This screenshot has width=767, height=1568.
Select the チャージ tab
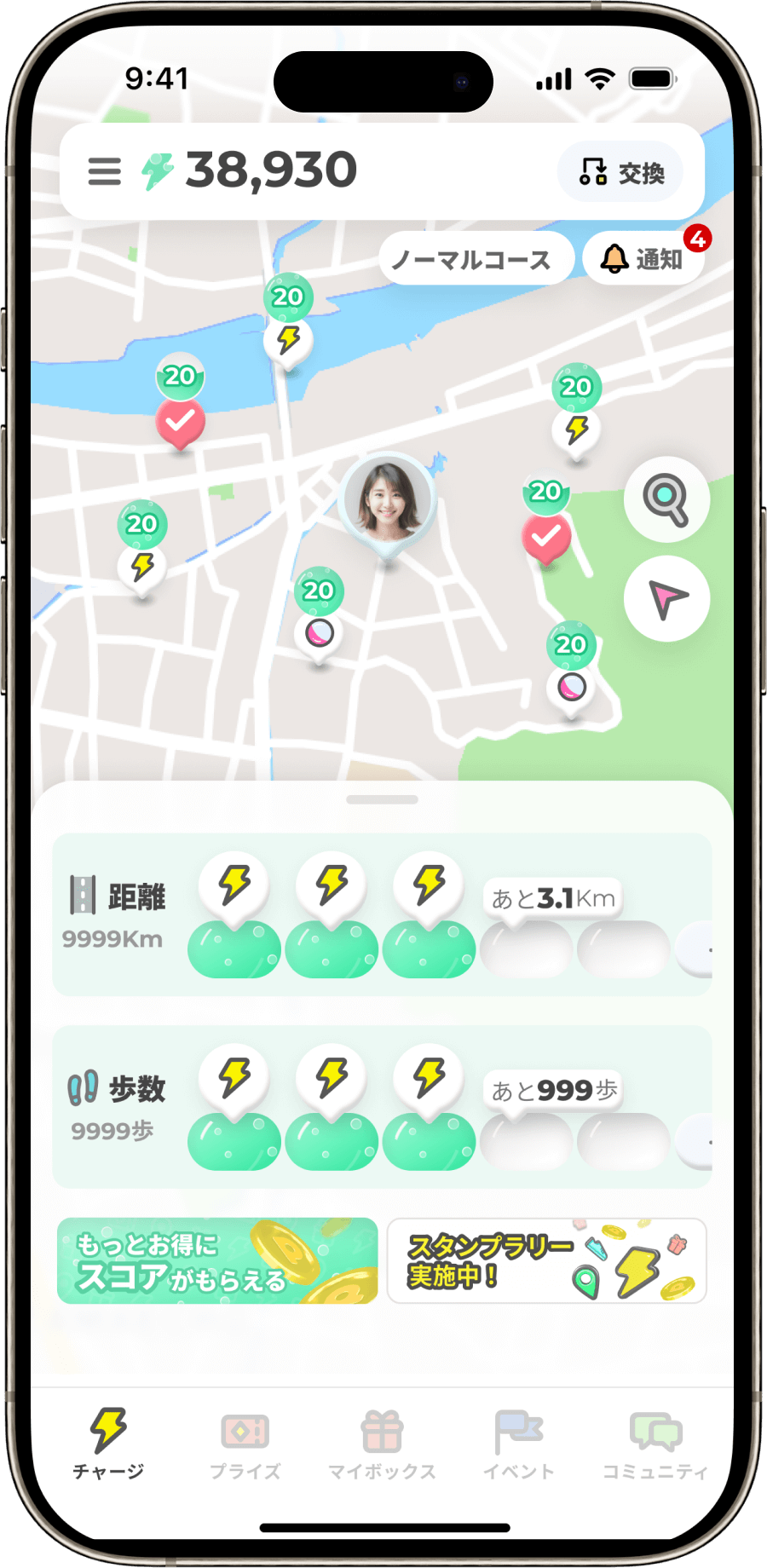(x=108, y=1445)
